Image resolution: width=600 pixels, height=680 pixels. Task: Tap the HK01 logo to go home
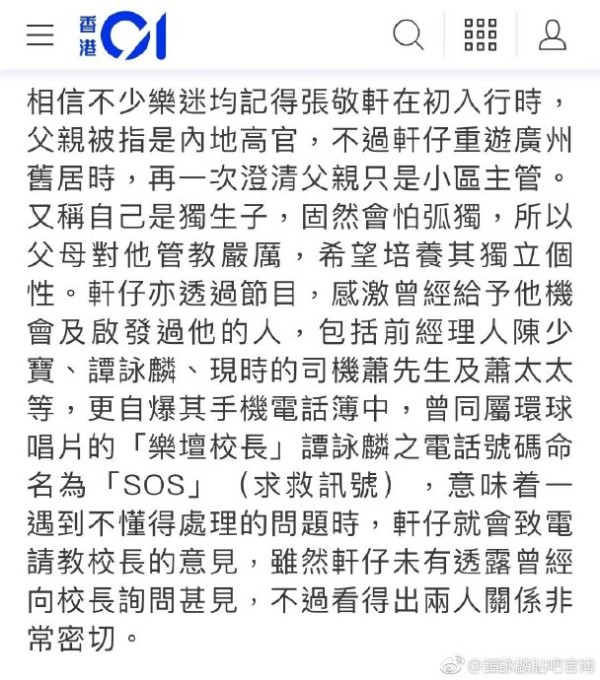coord(122,36)
